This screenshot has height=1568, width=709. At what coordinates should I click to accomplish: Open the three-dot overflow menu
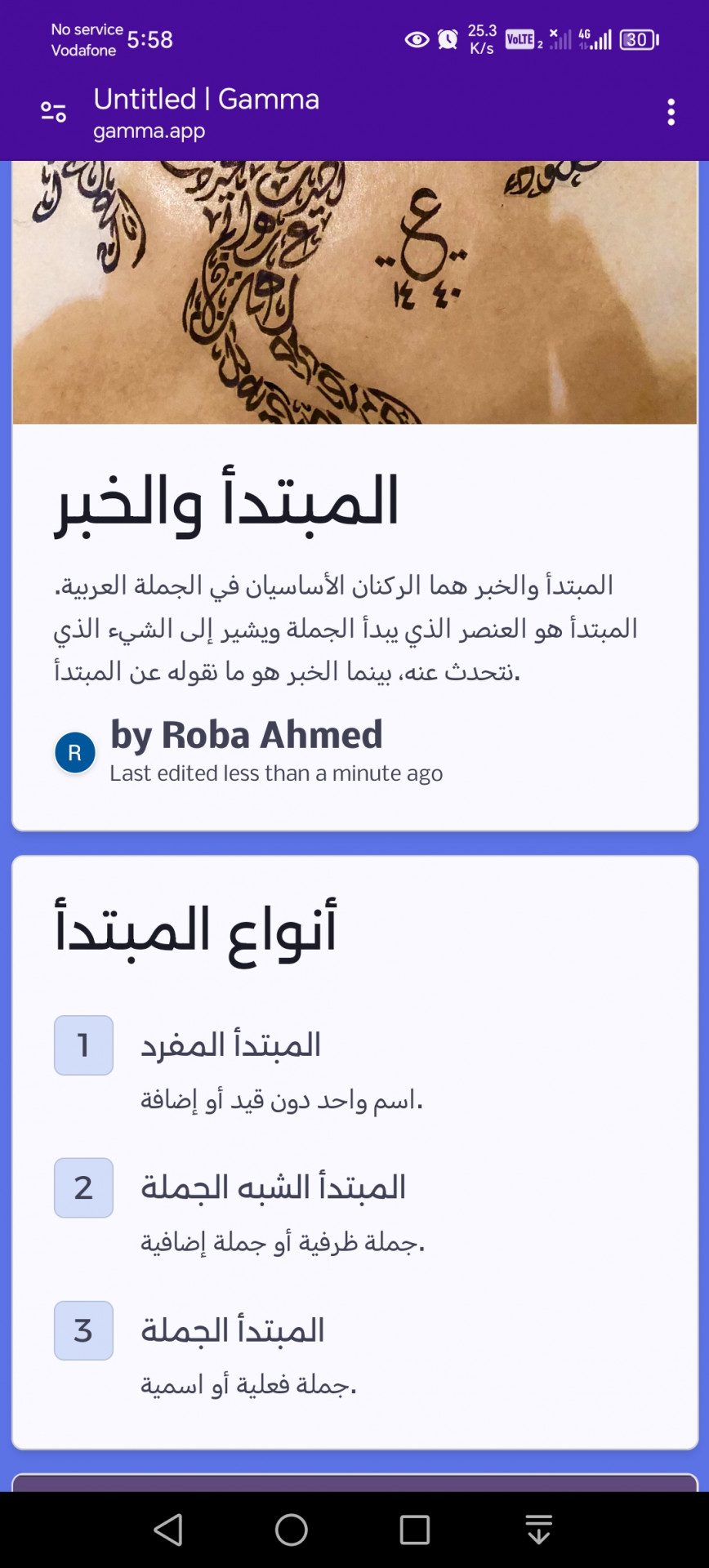click(x=671, y=112)
